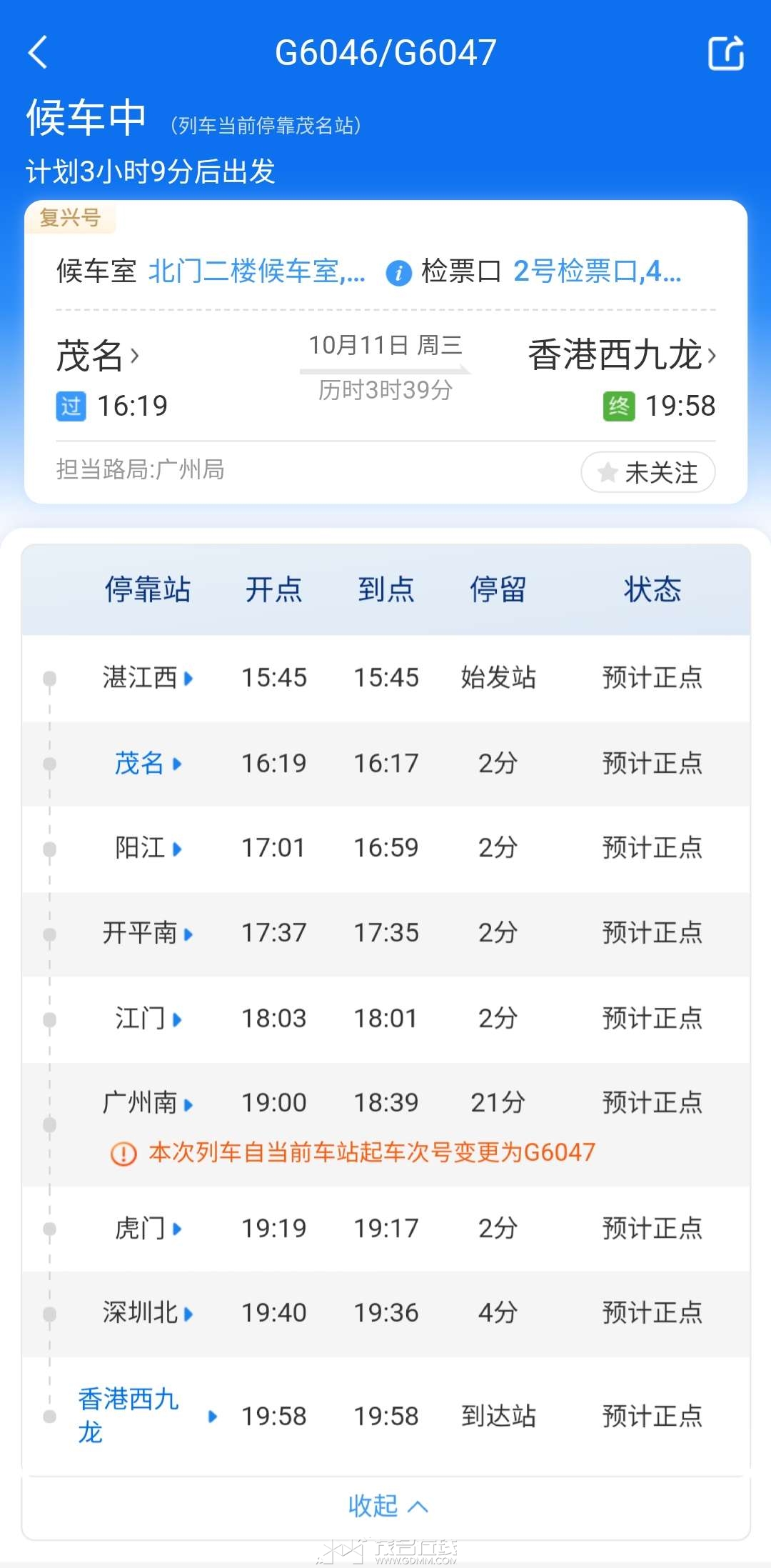Viewport: 771px width, 1568px height.
Task: Collapse the stop list with 收起
Action: 386,1506
